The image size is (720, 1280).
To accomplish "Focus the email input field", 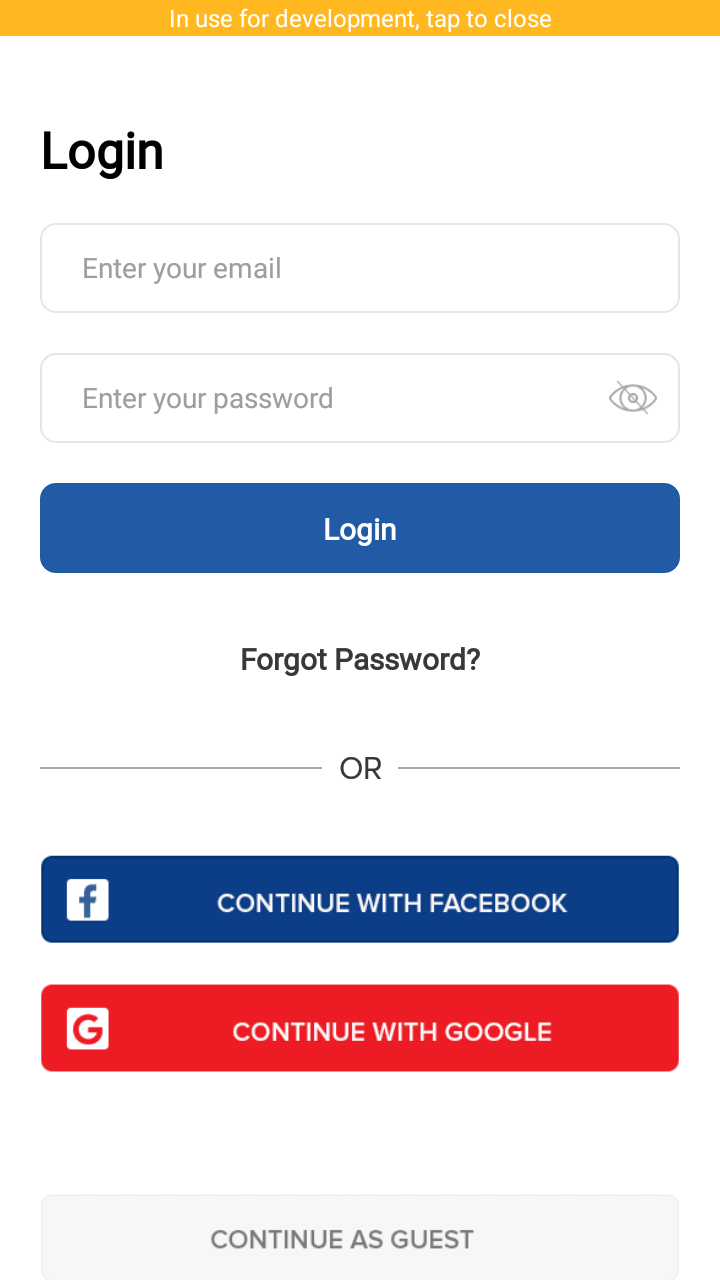I will click(x=360, y=268).
